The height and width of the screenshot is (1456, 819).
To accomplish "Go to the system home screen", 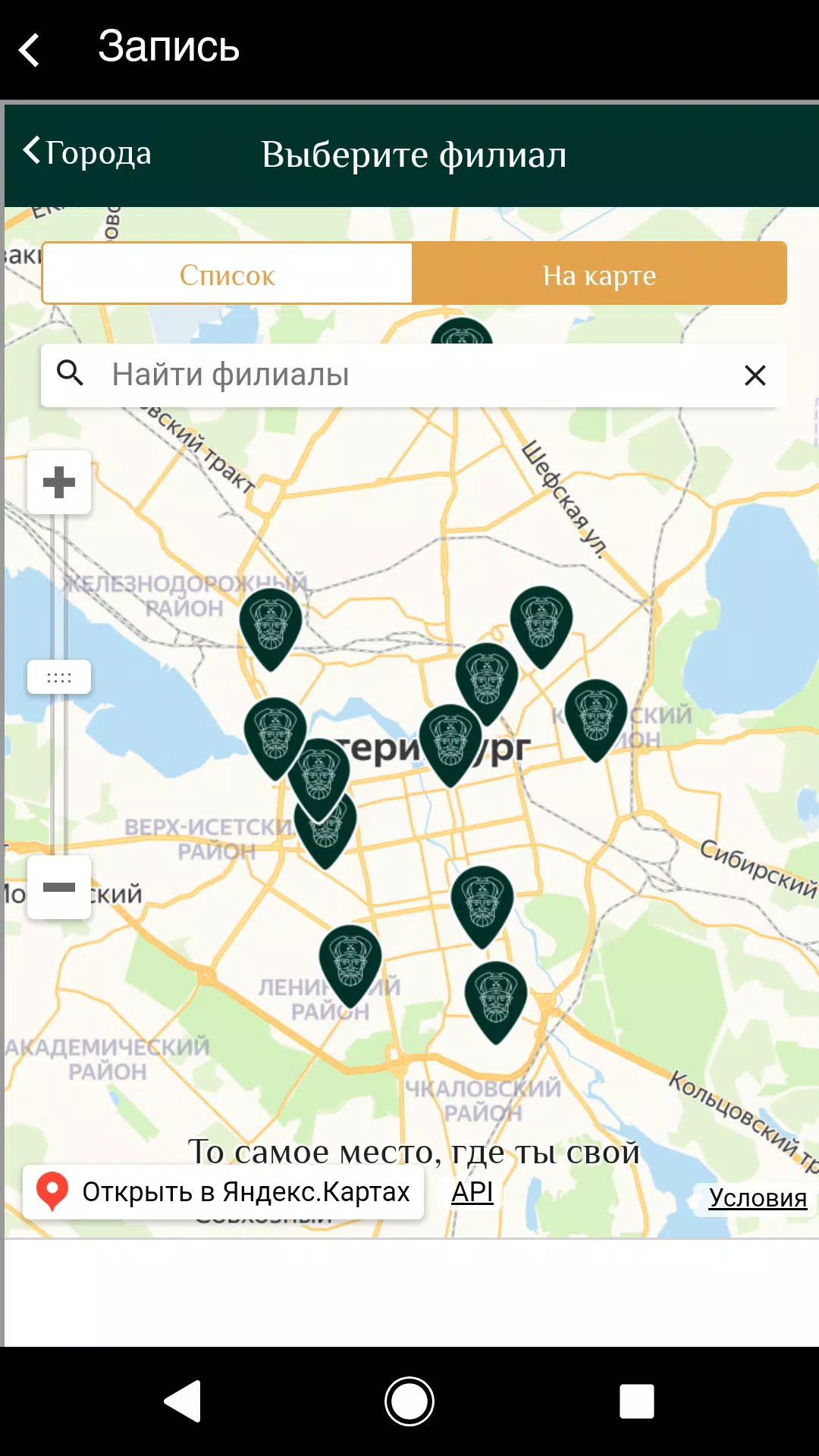I will point(409,1401).
